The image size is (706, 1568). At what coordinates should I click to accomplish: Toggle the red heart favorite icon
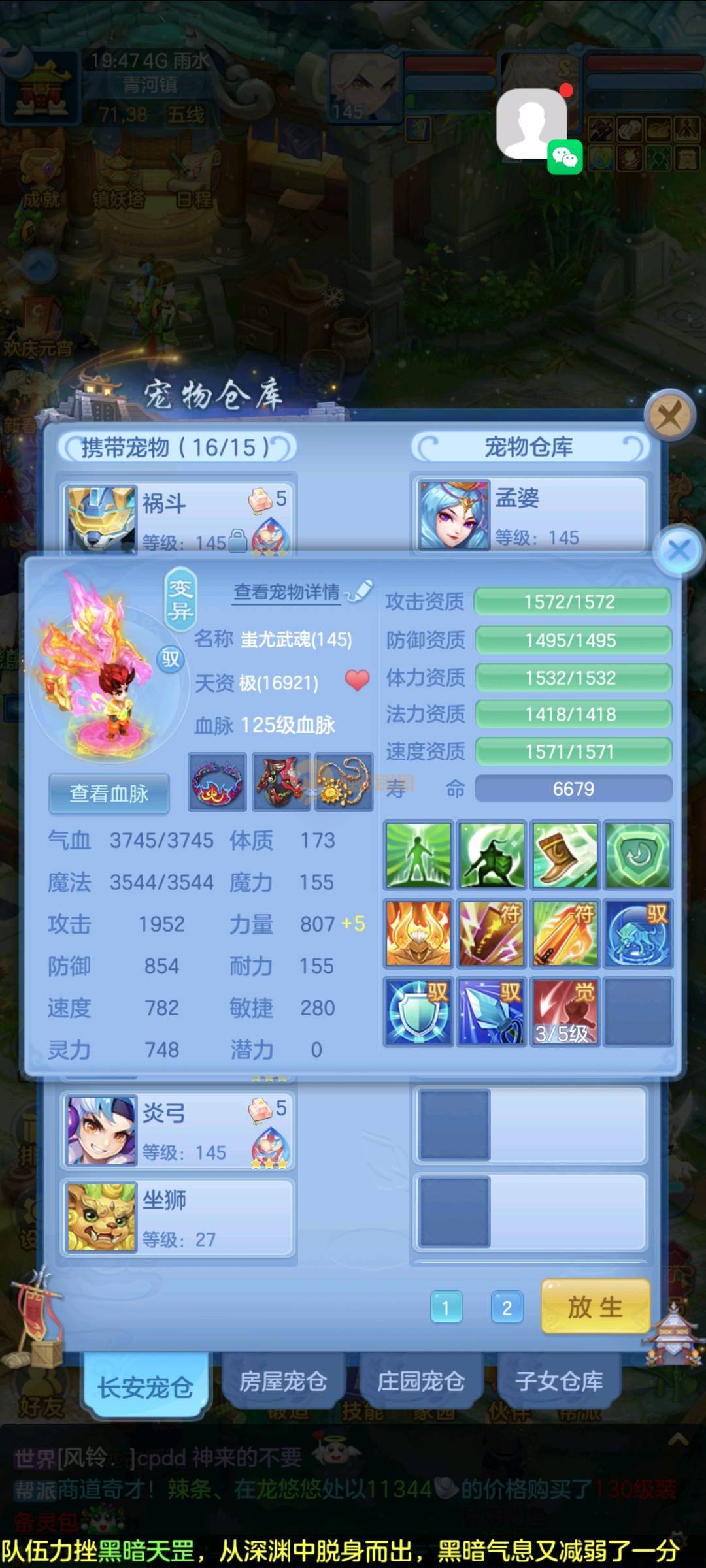357,681
